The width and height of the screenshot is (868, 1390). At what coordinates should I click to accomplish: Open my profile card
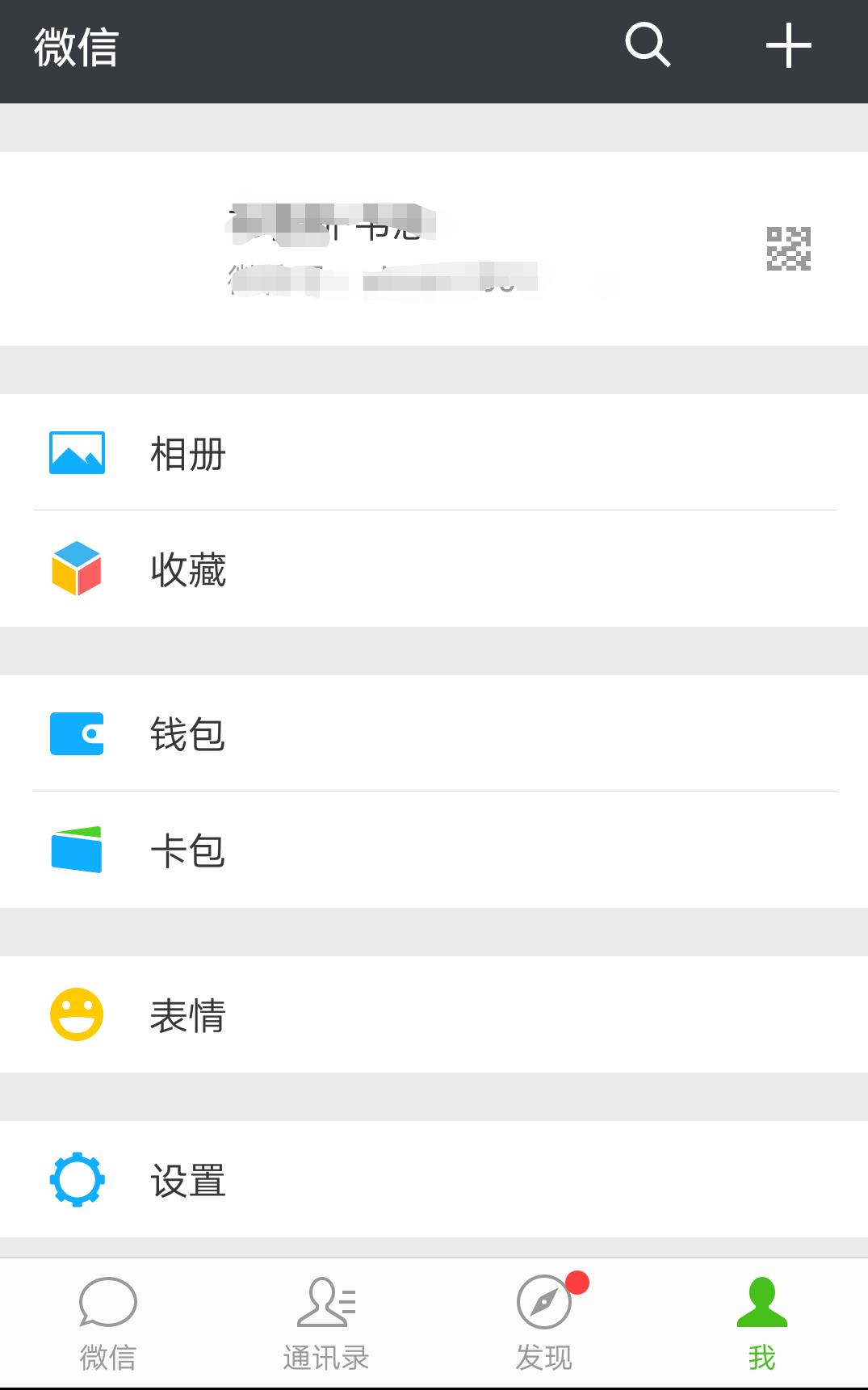[434, 249]
